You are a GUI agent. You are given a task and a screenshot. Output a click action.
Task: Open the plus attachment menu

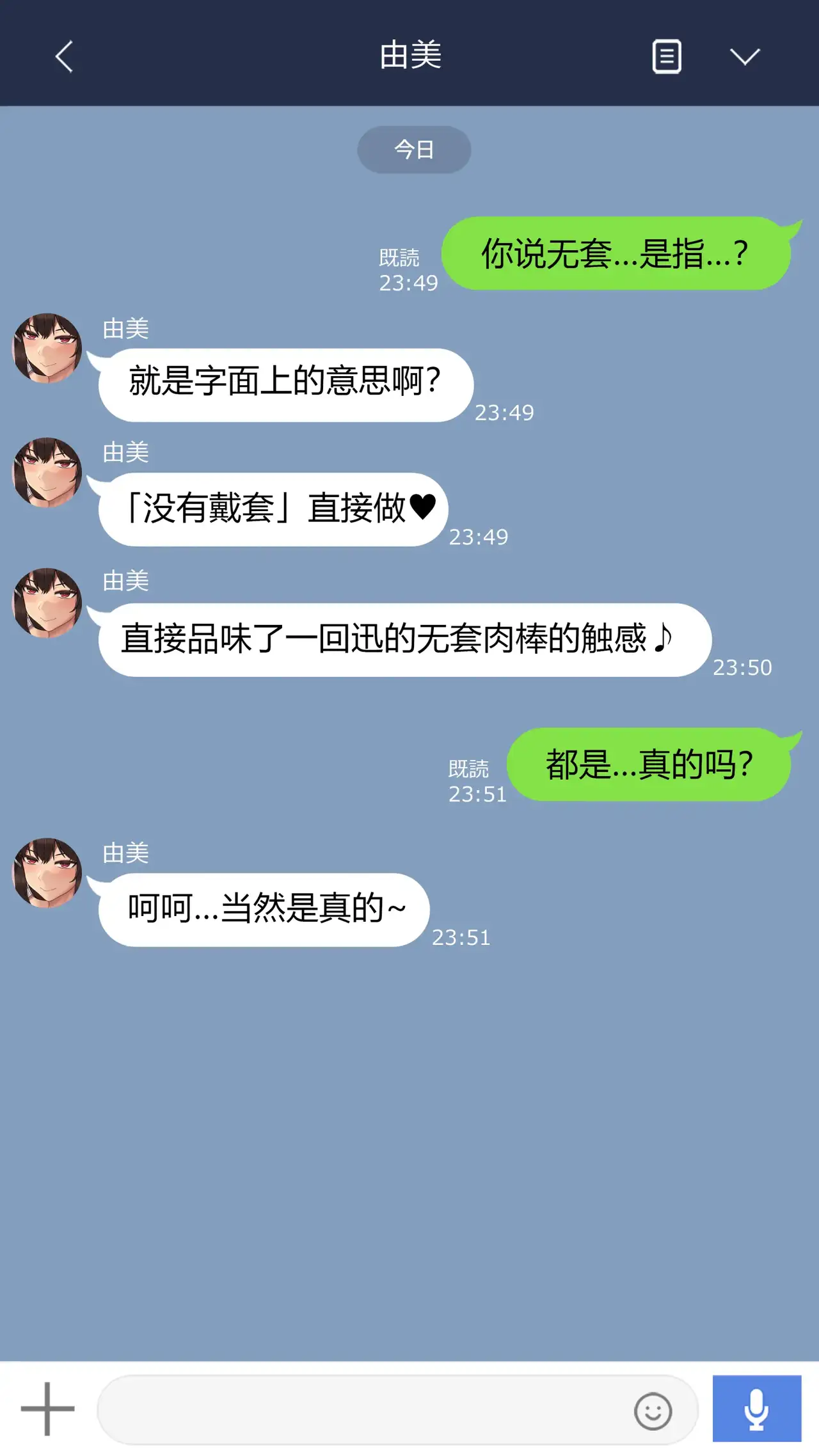pyautogui.click(x=47, y=1408)
